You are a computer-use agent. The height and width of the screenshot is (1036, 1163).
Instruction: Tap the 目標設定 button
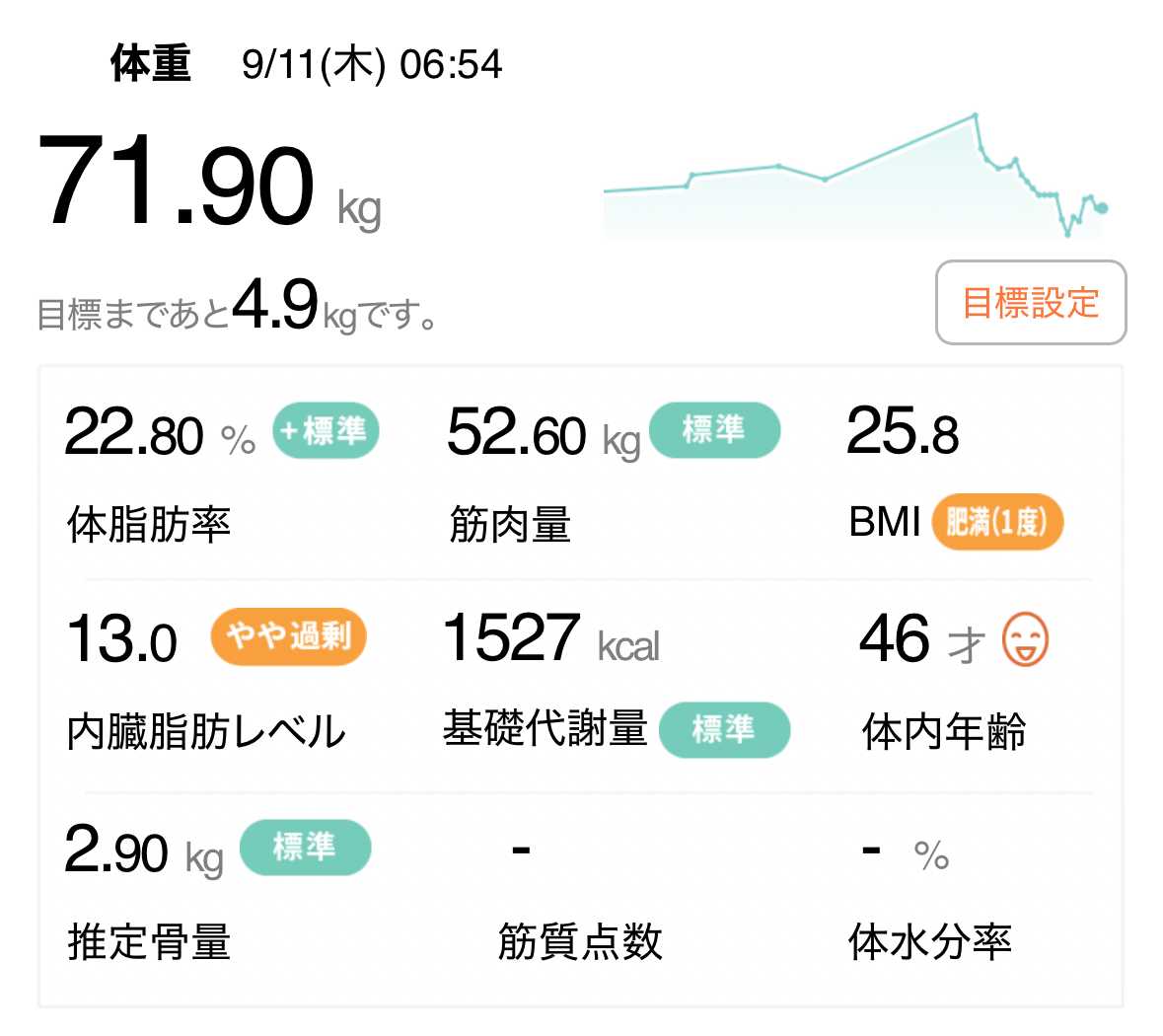1030,303
